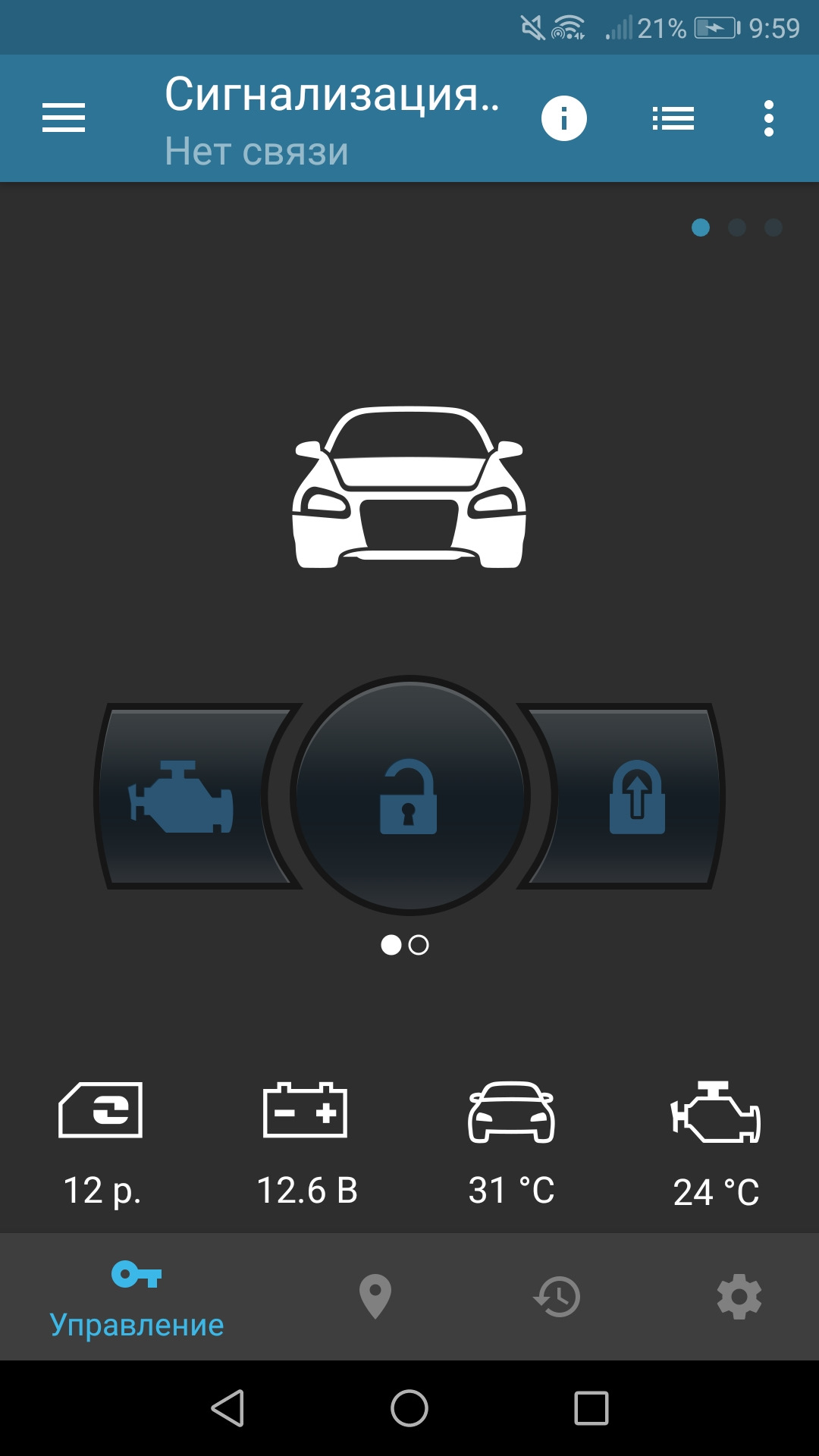Open the hamburger drawer menu
The image size is (819, 1456).
[x=64, y=118]
